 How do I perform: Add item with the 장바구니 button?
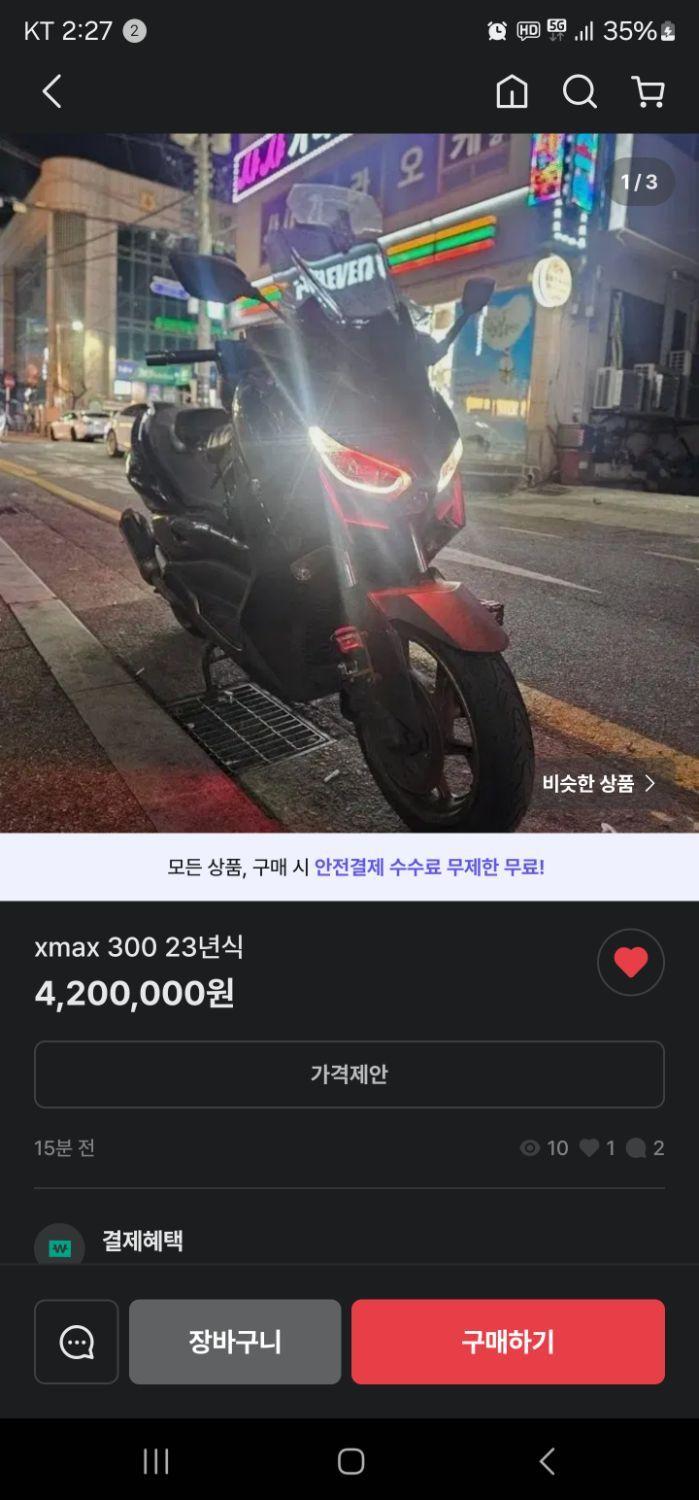click(235, 1342)
